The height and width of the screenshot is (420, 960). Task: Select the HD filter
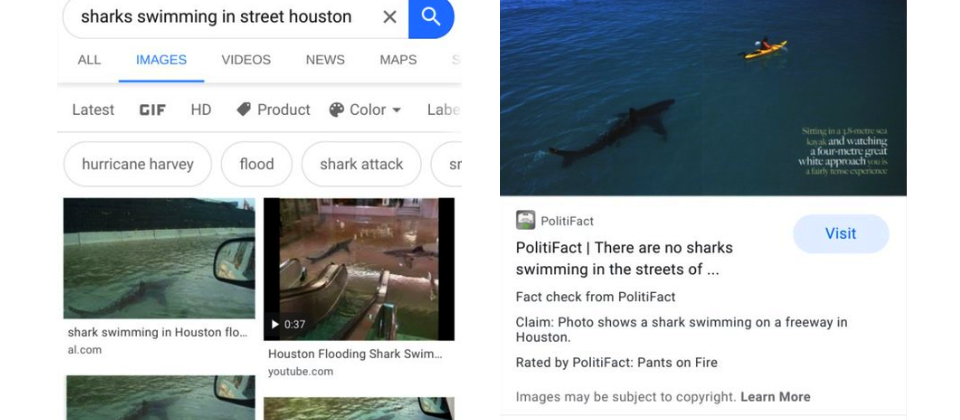coord(201,110)
